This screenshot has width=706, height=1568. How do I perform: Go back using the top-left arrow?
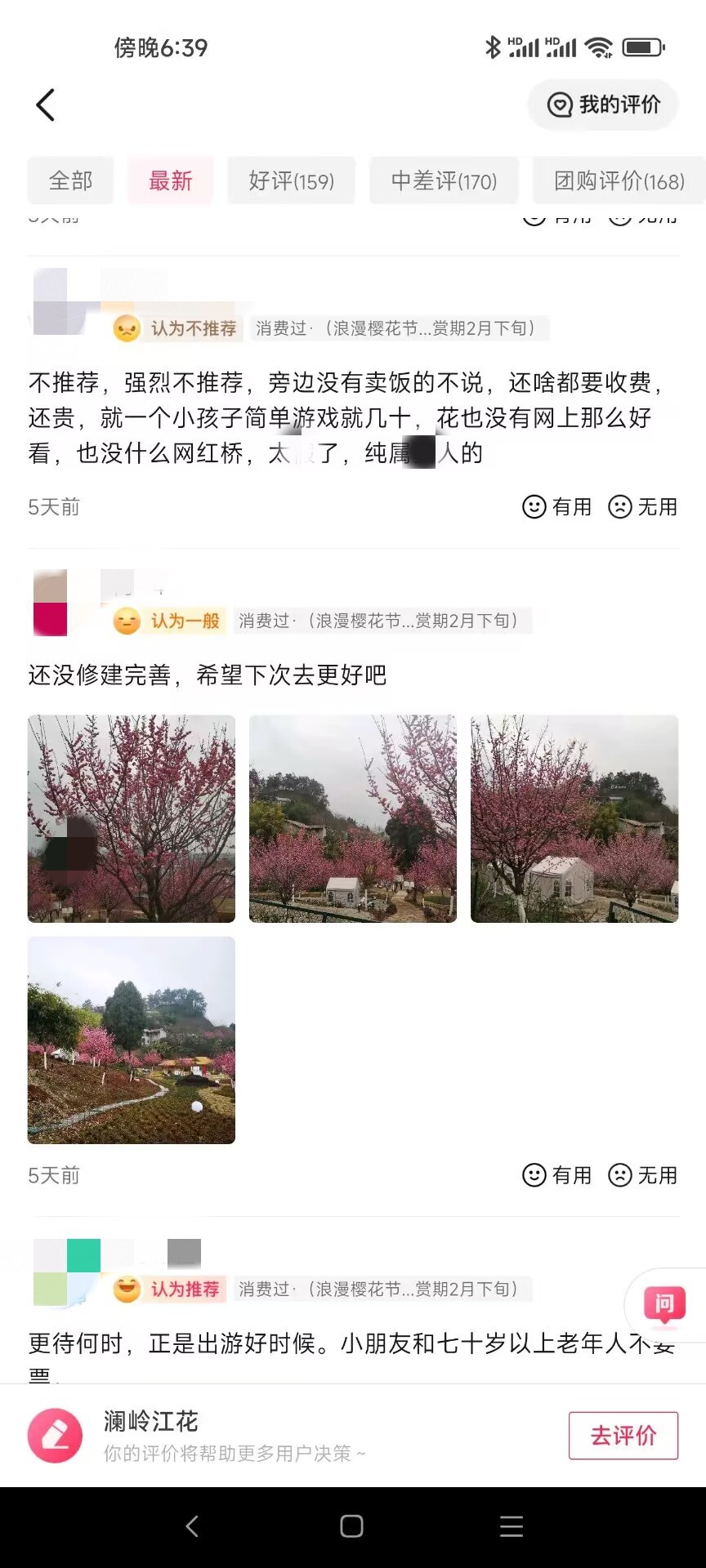46,105
